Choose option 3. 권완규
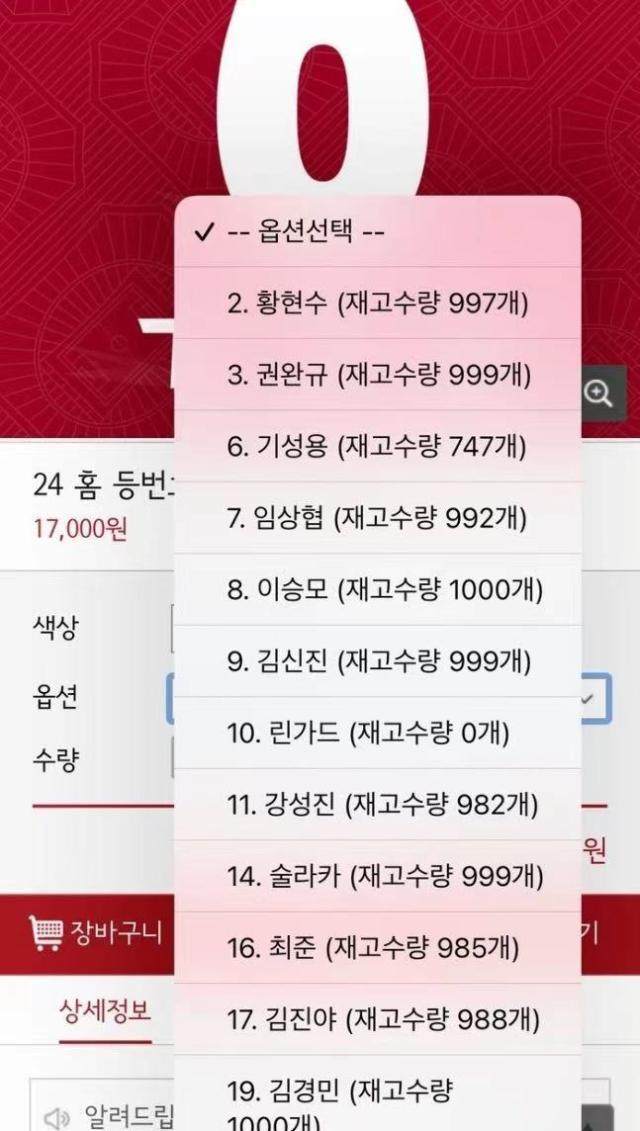Image resolution: width=640 pixels, height=1131 pixels. tap(378, 375)
